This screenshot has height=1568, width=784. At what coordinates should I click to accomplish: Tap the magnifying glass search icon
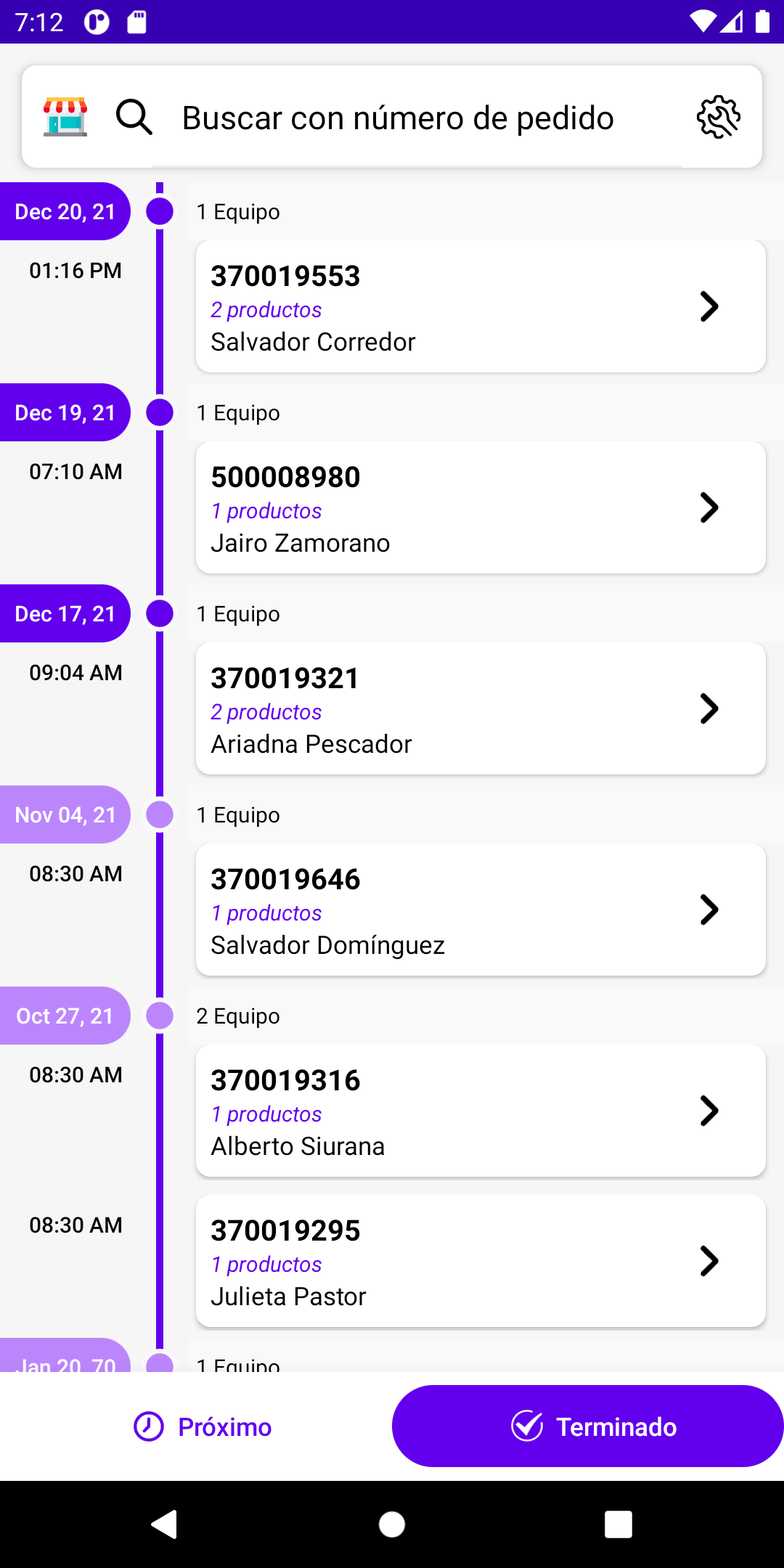[134, 117]
